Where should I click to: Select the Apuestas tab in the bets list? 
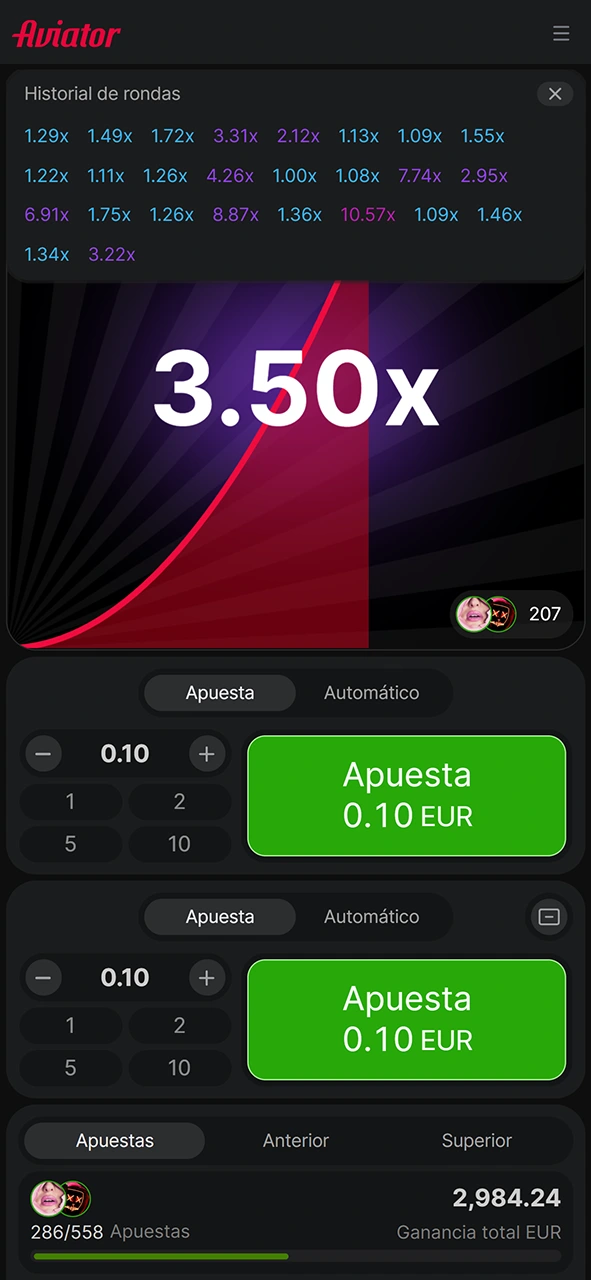115,1141
